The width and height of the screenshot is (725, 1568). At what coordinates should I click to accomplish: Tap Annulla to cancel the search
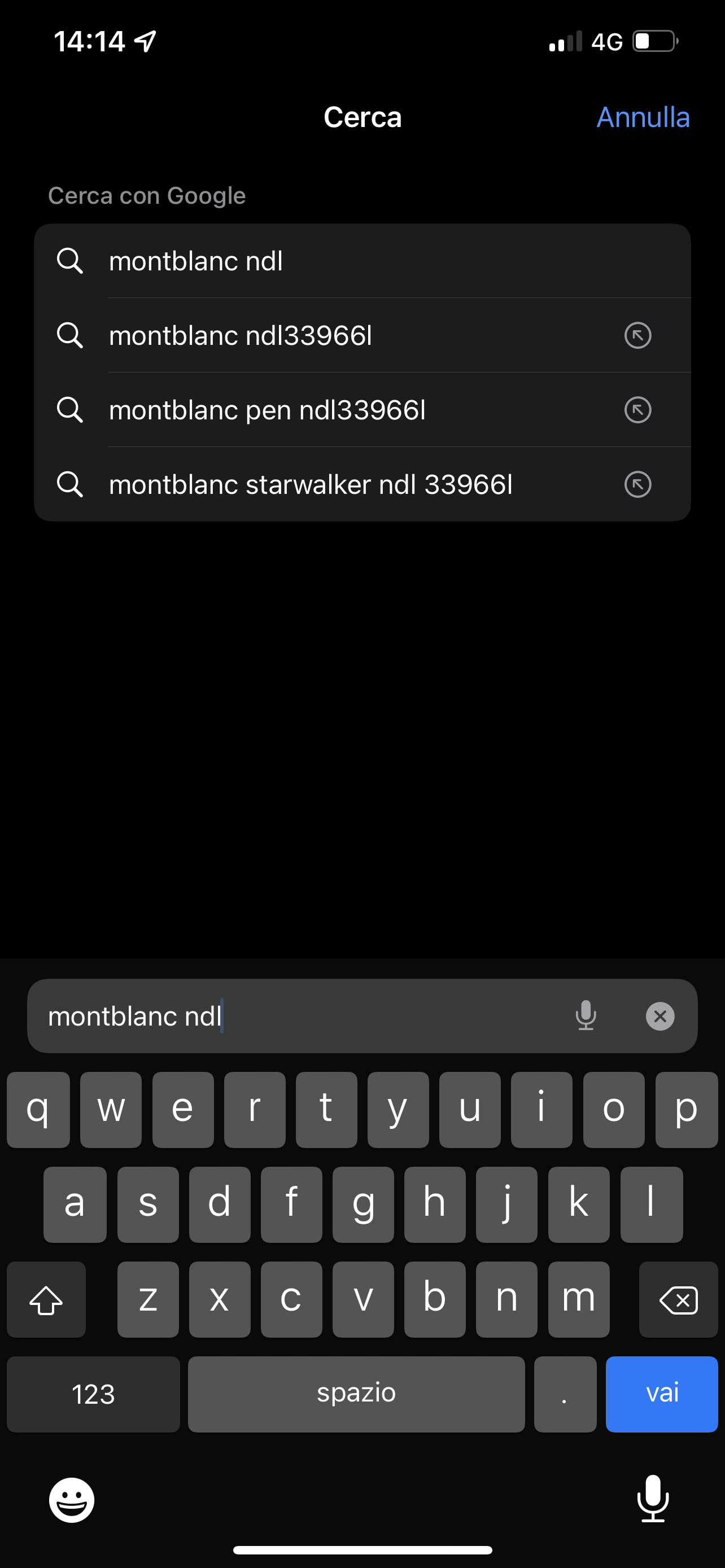pos(643,117)
